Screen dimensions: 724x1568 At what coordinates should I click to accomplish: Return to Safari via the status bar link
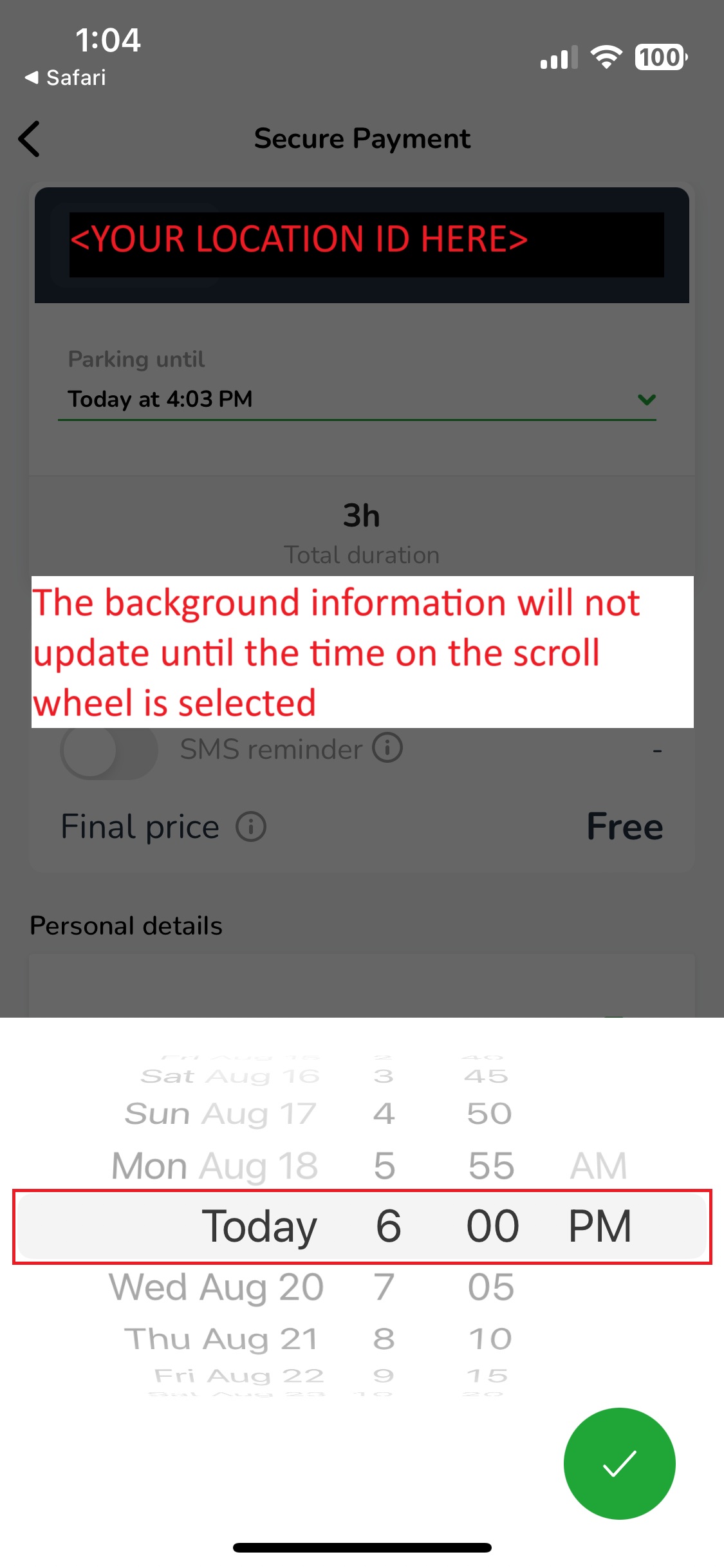click(65, 78)
